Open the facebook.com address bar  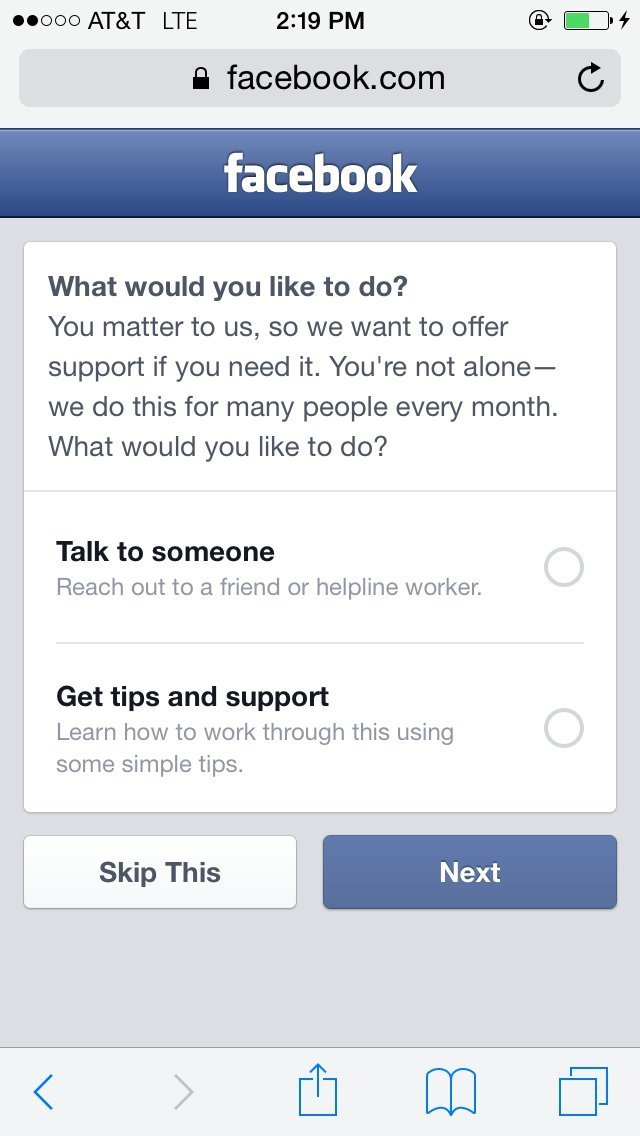point(320,78)
